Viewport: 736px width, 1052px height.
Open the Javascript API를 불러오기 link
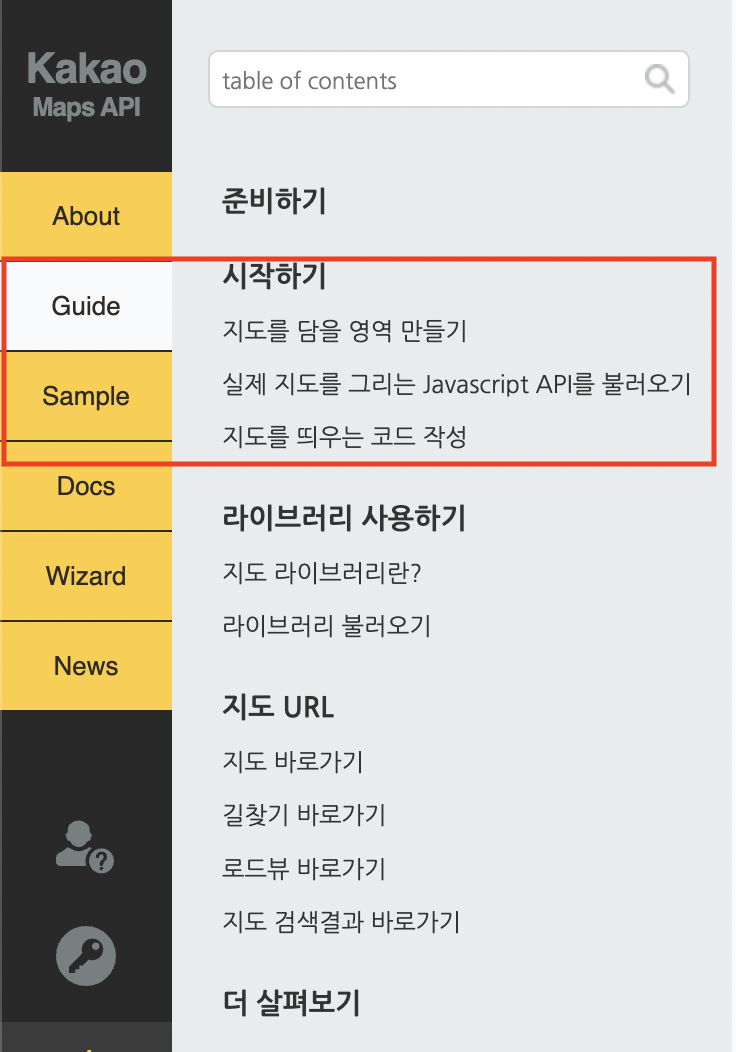tap(456, 384)
